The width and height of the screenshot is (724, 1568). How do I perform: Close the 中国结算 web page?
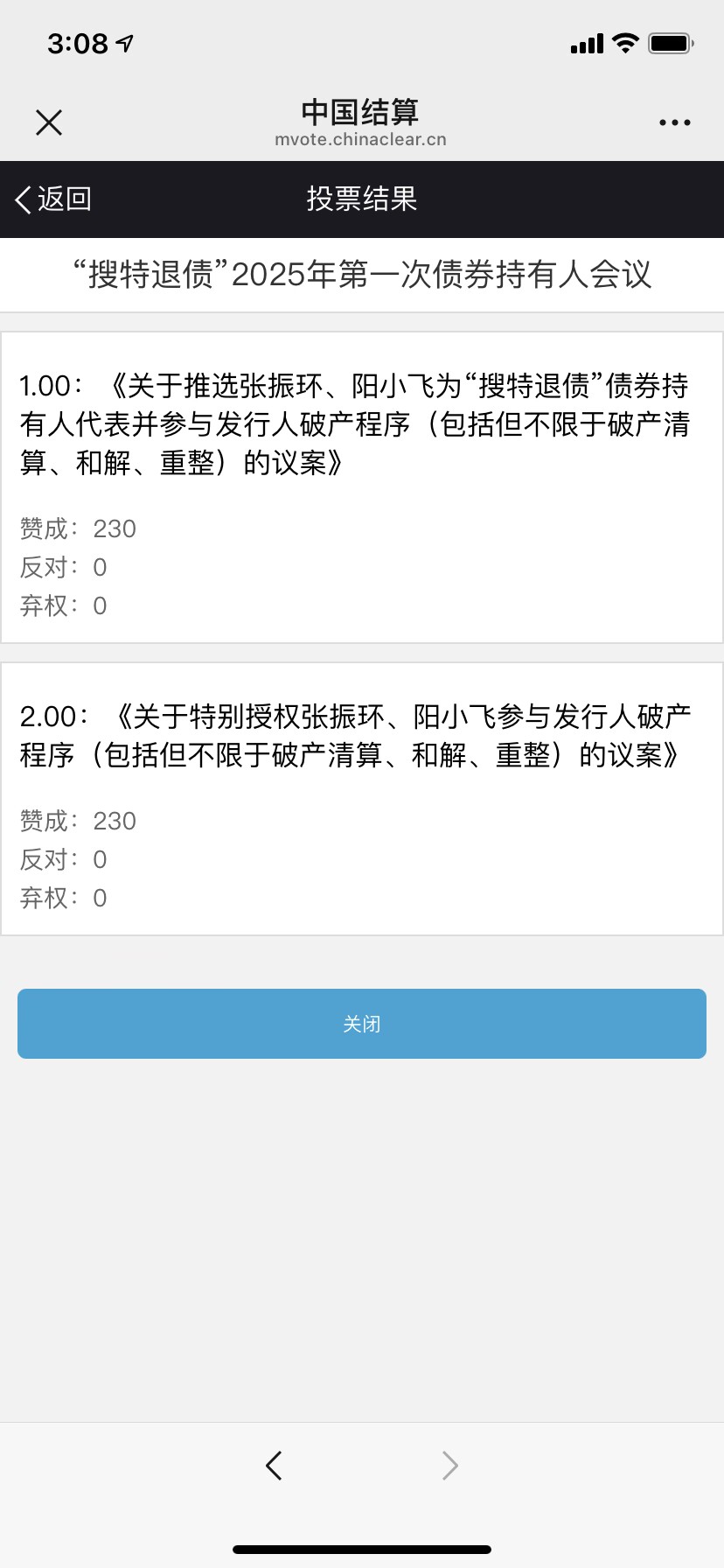(x=49, y=122)
